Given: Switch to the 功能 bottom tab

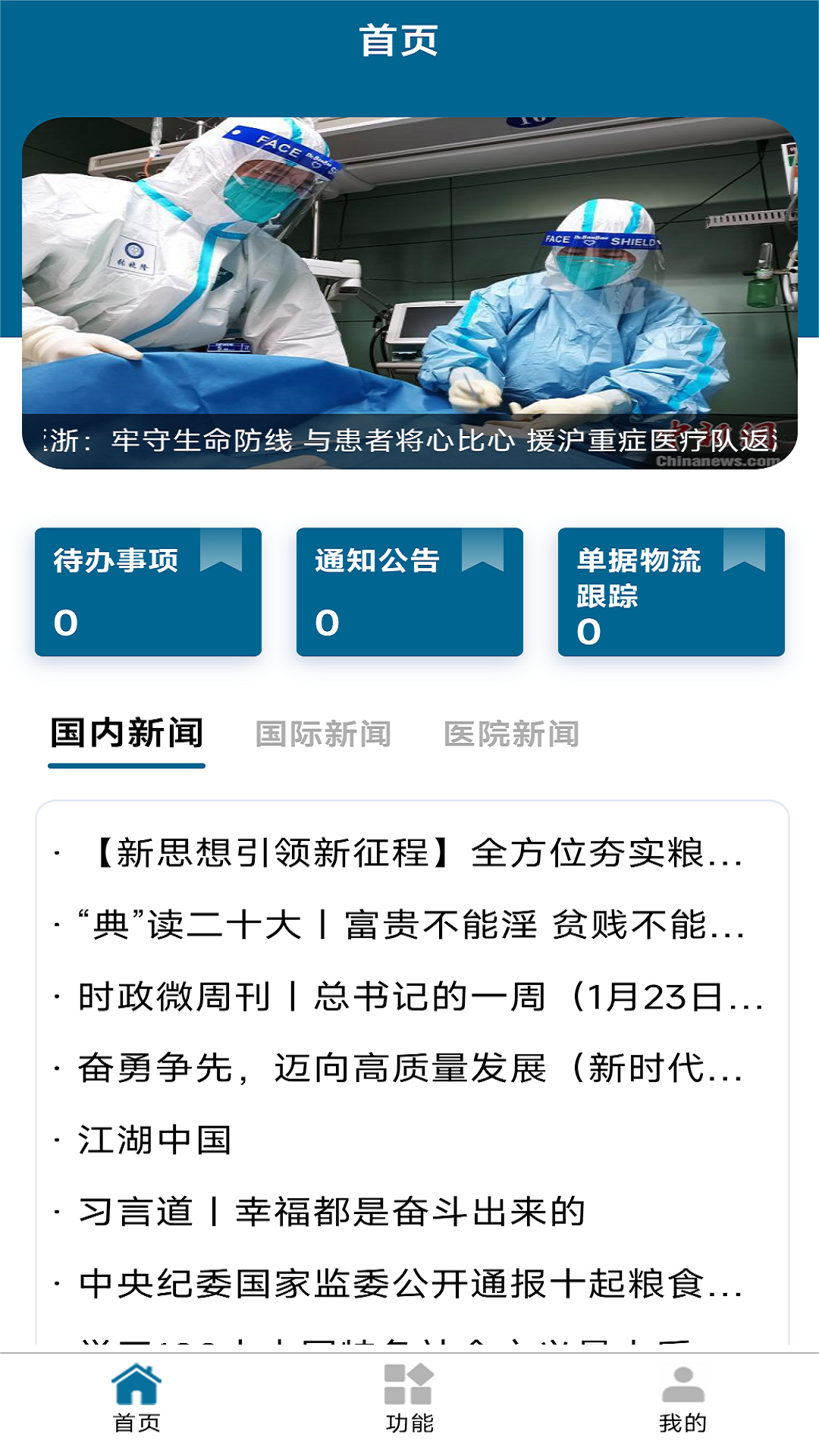Looking at the screenshot, I should point(409,1399).
